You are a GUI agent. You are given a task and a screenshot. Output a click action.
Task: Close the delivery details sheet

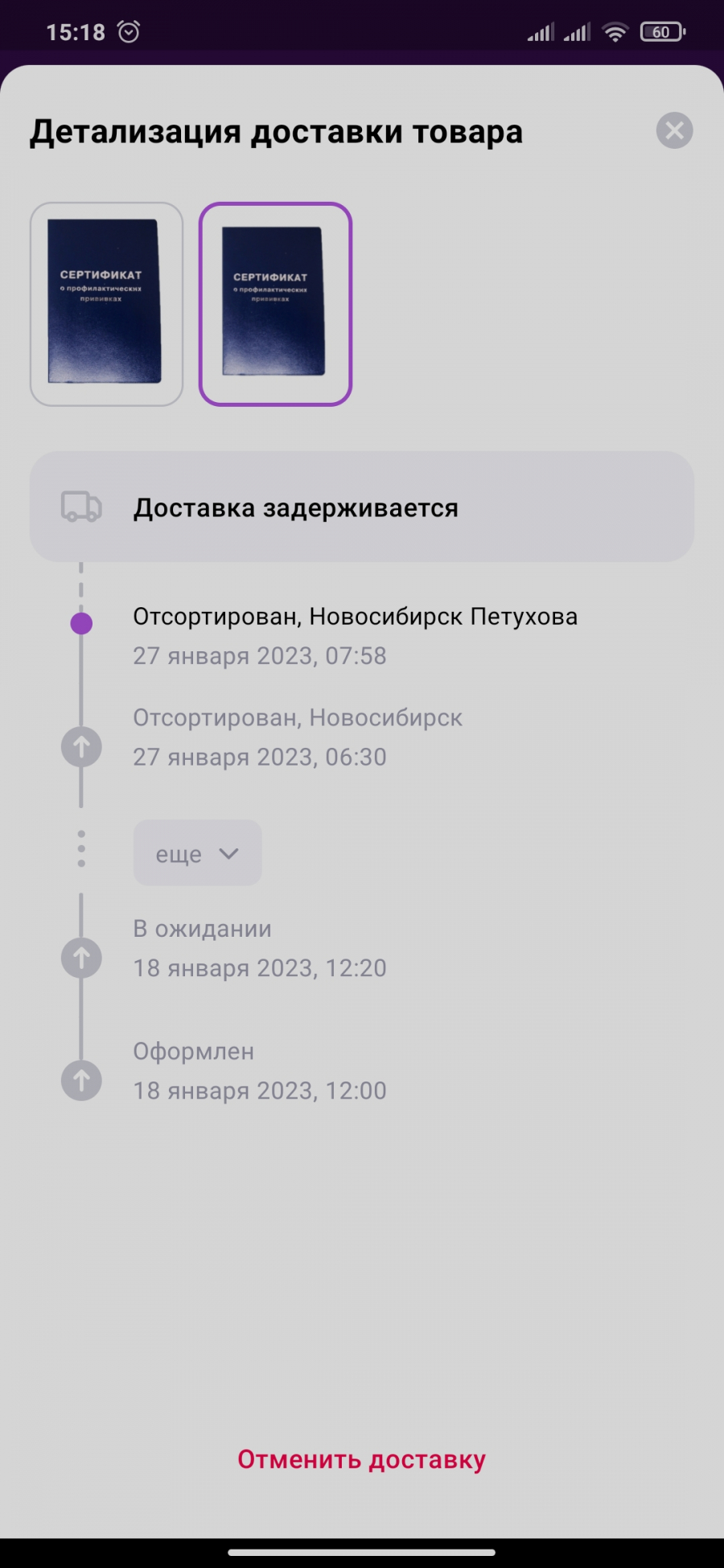tap(674, 130)
